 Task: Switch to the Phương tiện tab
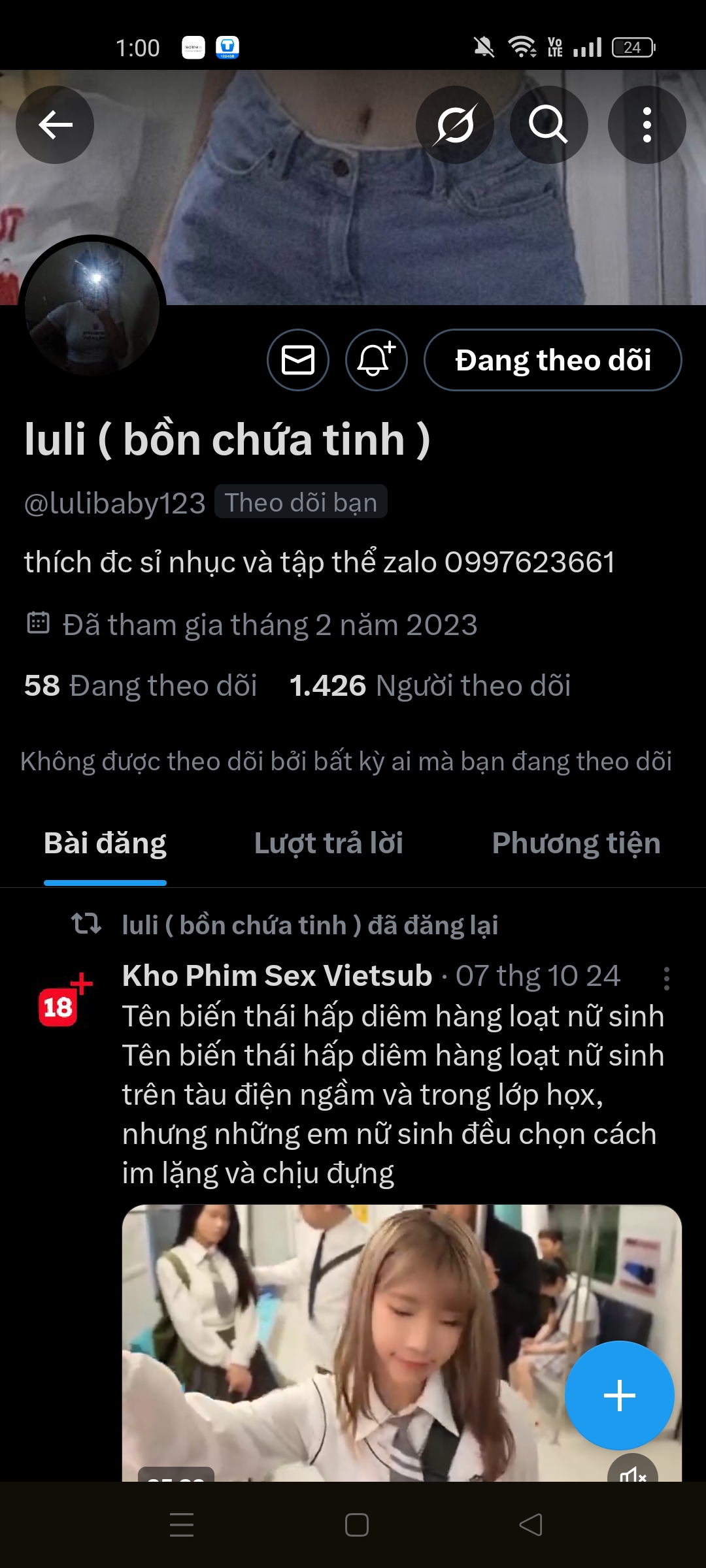(x=576, y=843)
